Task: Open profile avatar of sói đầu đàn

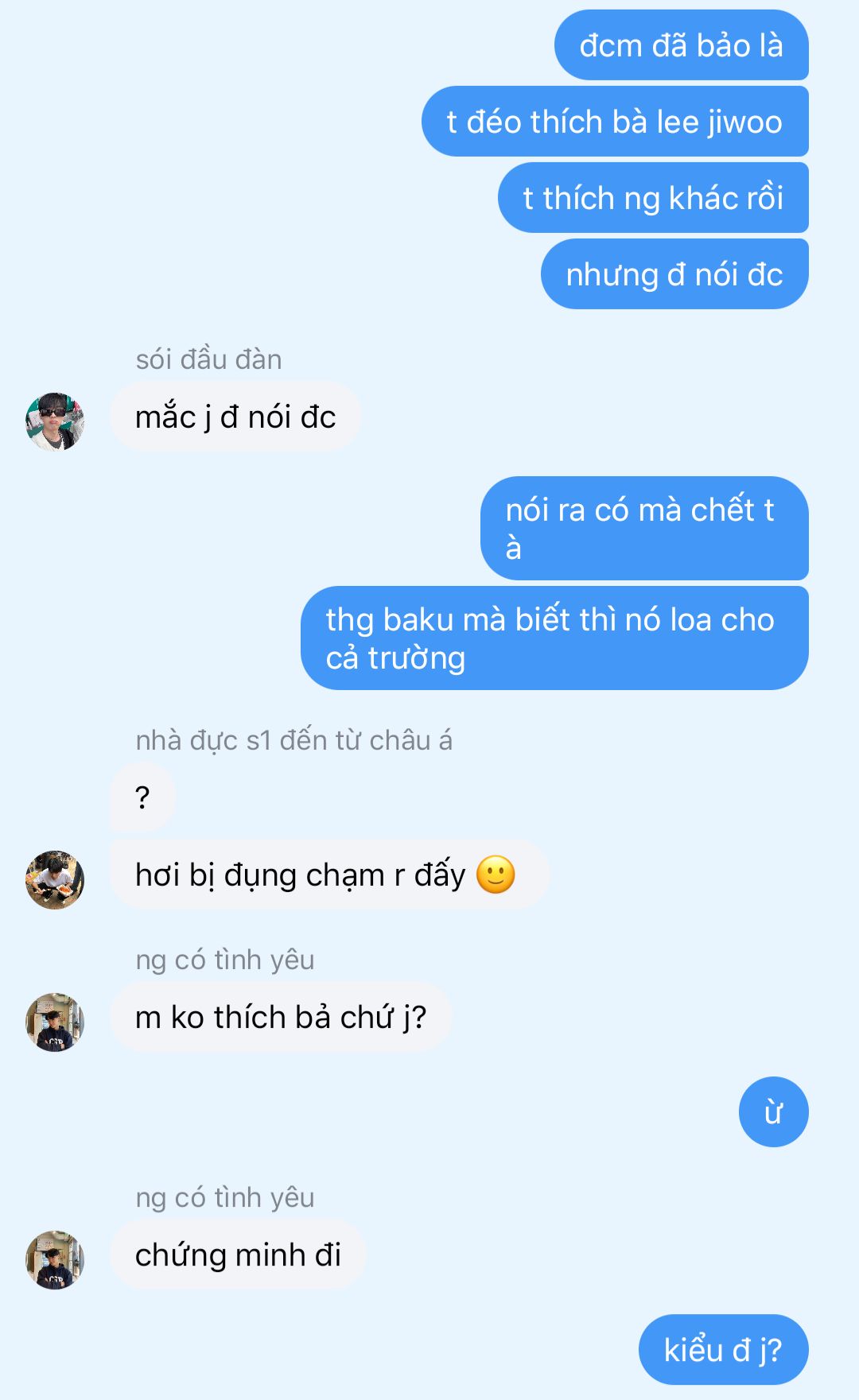Action: click(55, 421)
